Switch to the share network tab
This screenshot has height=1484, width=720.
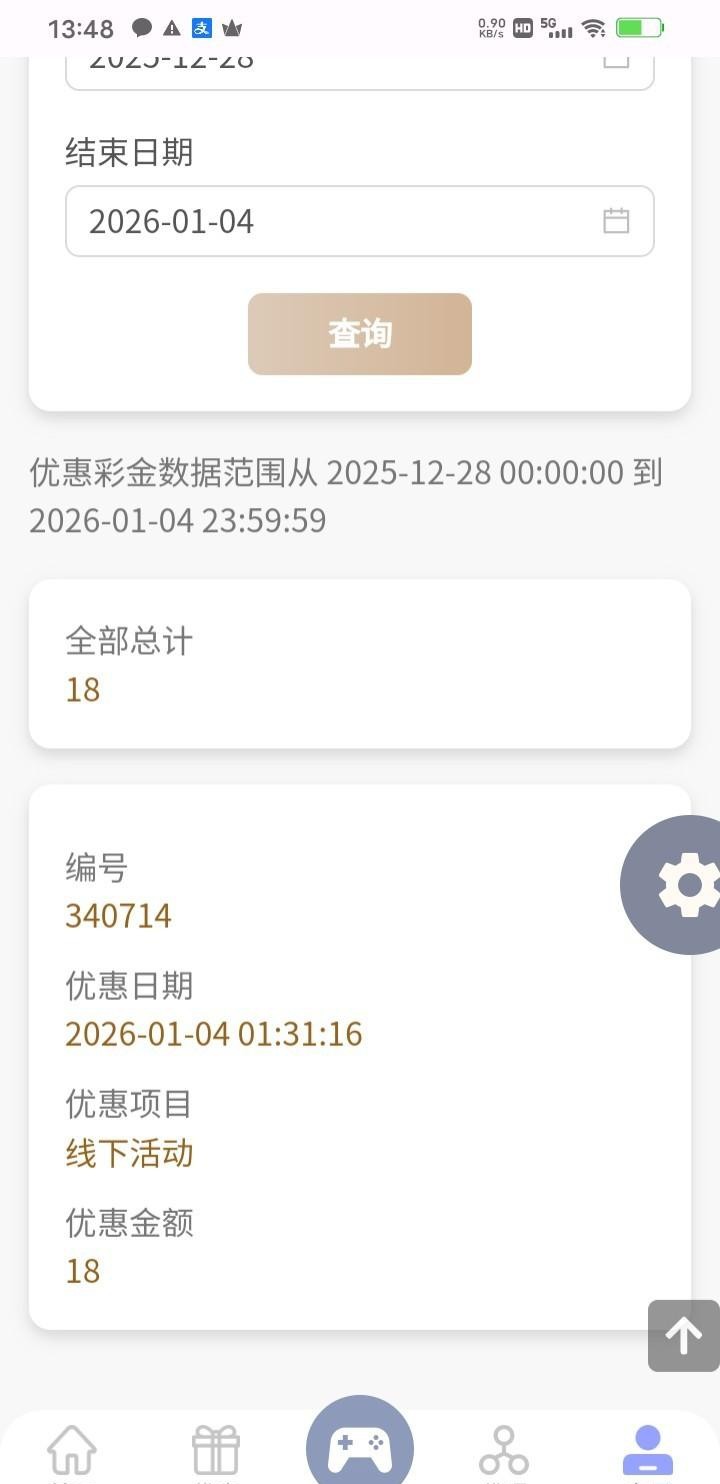coord(504,1450)
